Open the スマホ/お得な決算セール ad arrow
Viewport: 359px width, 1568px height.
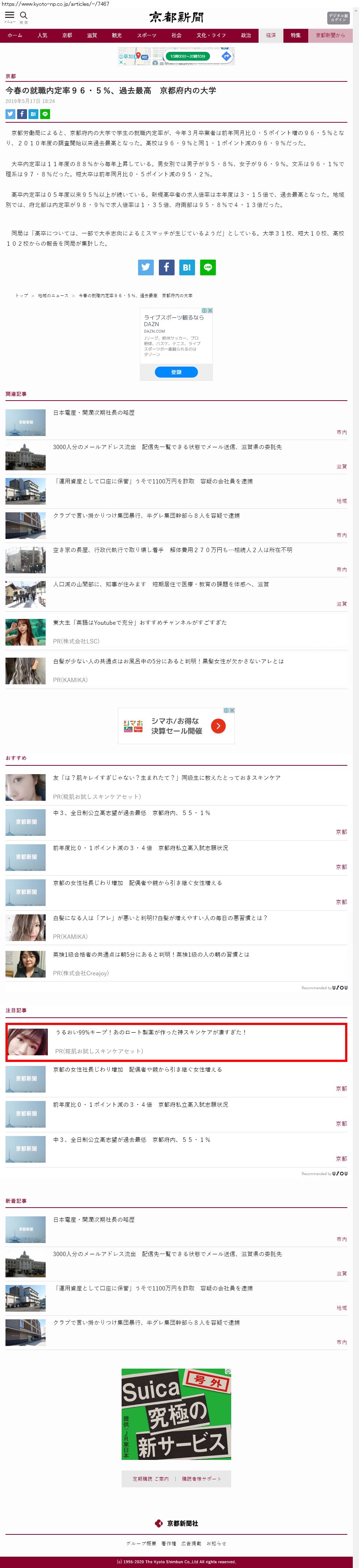point(218,726)
